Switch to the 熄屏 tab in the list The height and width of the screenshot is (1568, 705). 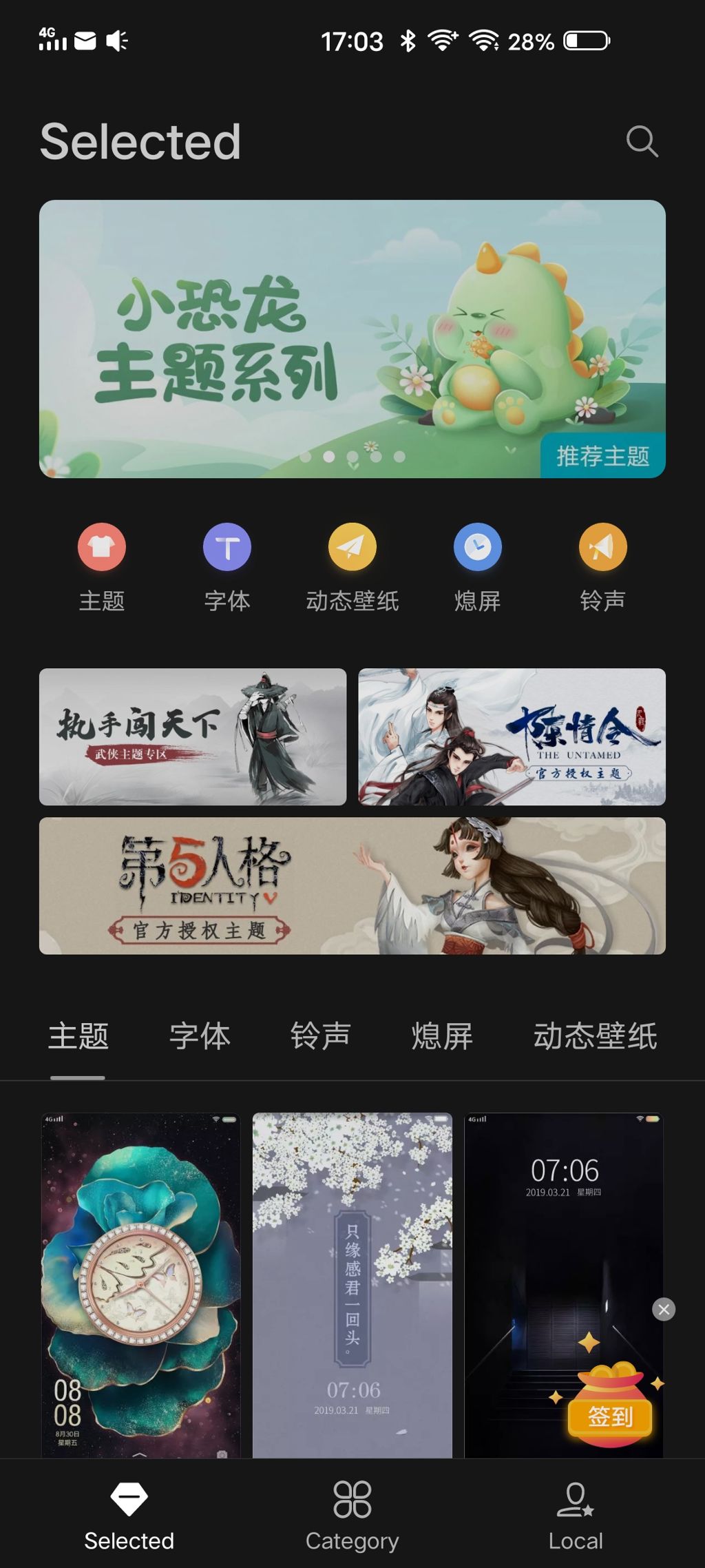[x=442, y=1036]
